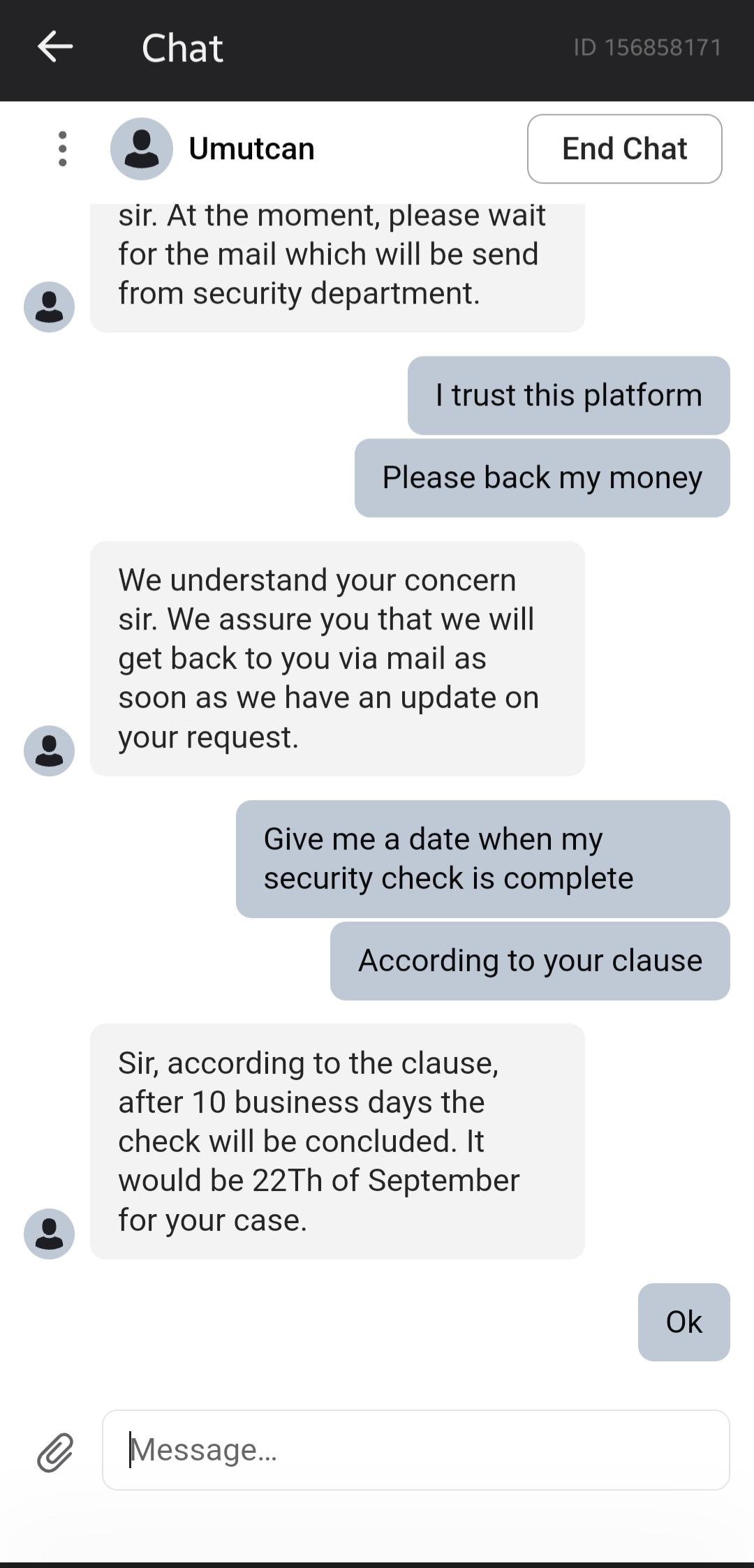End the chat with Umutcan
This screenshot has width=754, height=1568.
[624, 149]
